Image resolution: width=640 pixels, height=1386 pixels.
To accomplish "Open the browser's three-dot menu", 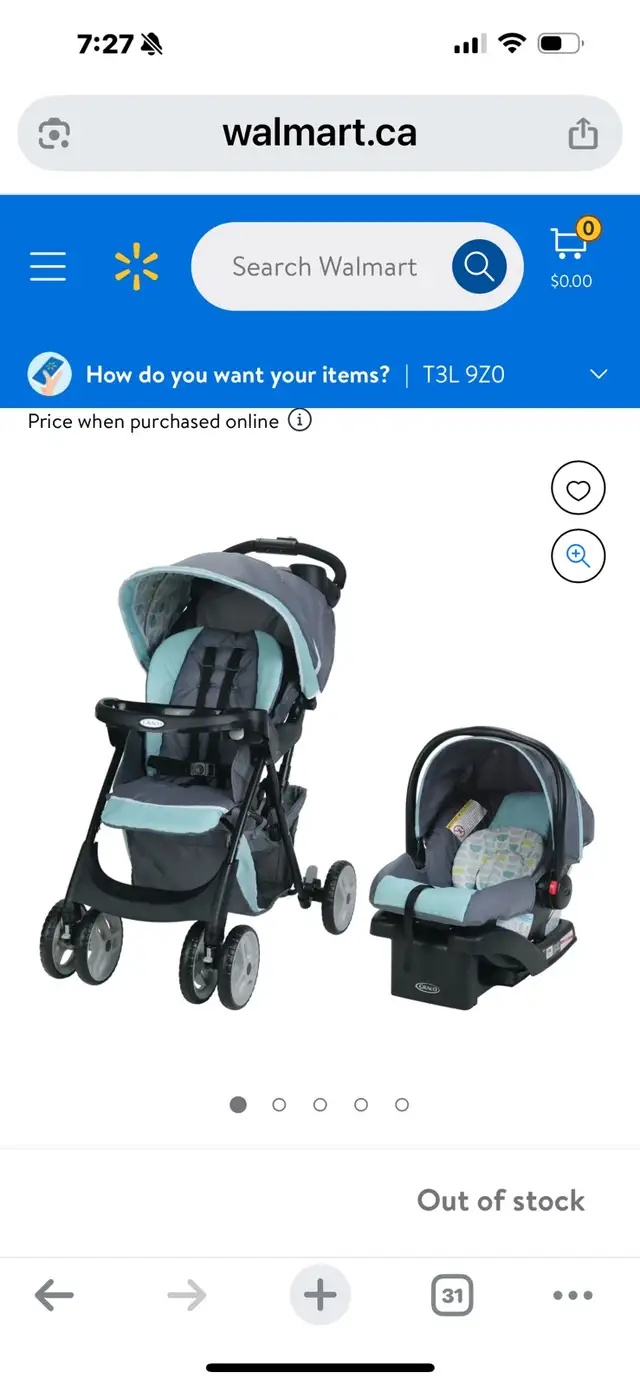I will [572, 1296].
